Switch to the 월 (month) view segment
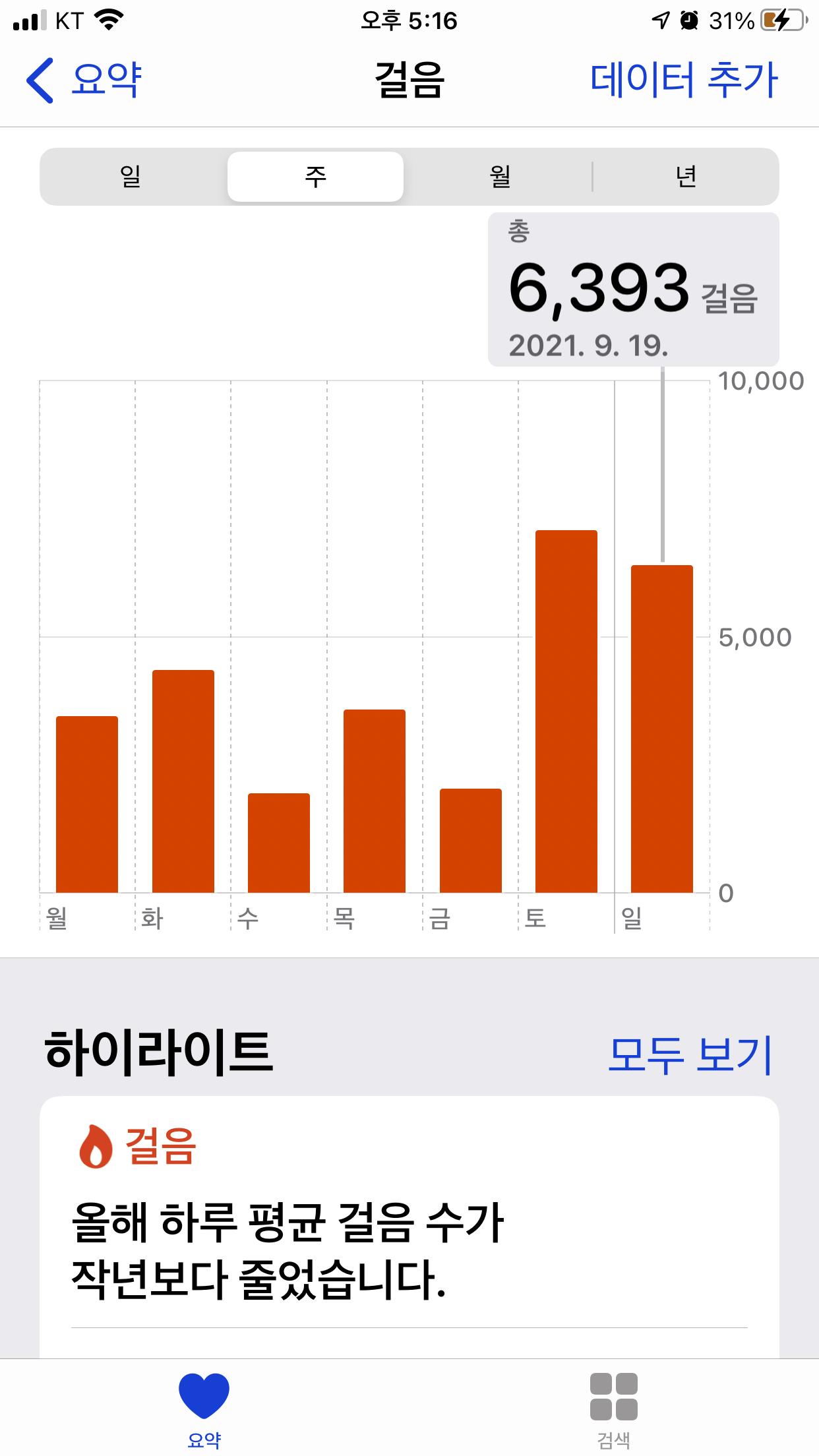 (x=500, y=177)
